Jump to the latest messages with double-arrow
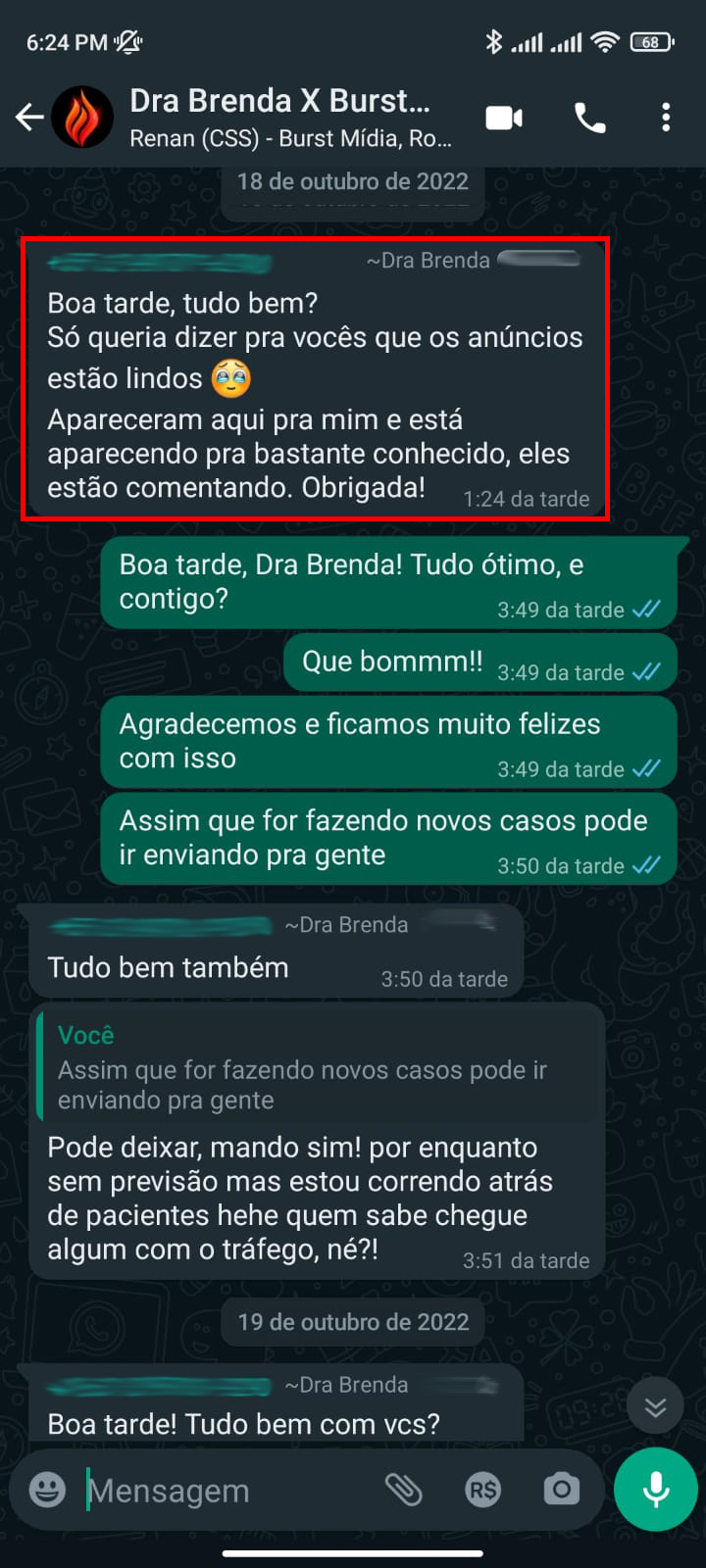The width and height of the screenshot is (706, 1568). (x=655, y=1408)
